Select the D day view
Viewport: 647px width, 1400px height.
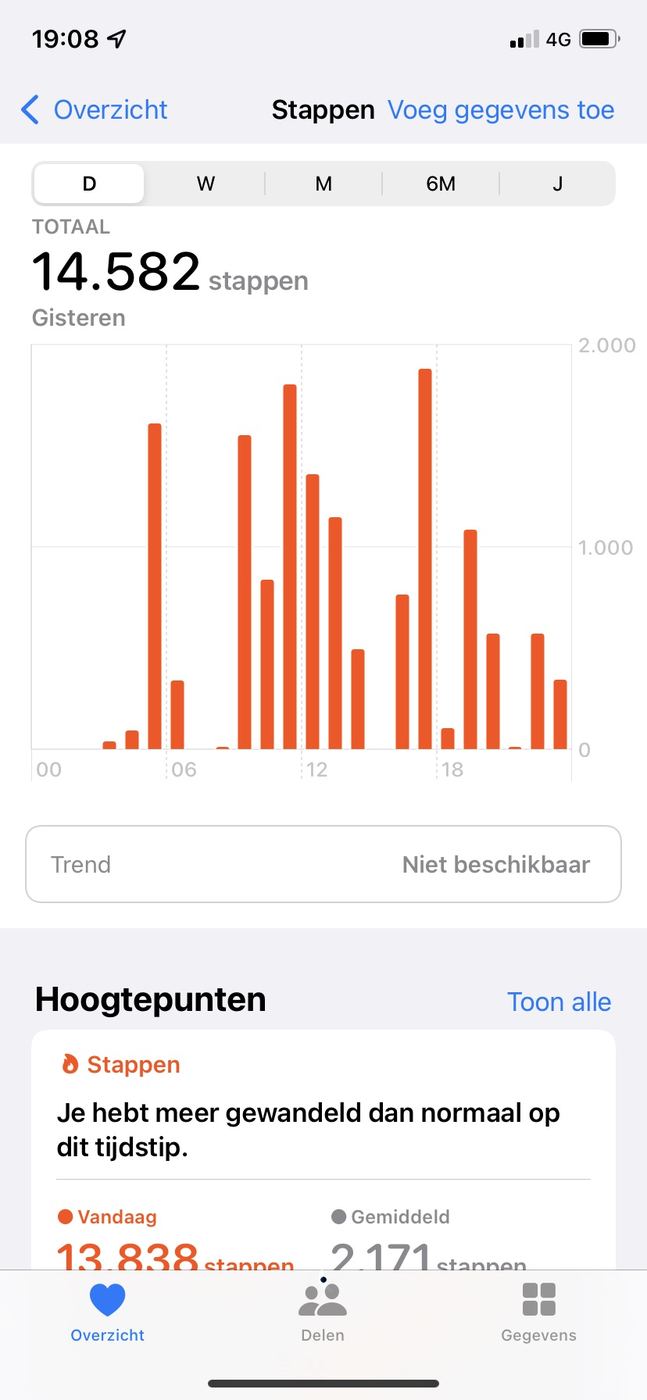click(x=89, y=184)
